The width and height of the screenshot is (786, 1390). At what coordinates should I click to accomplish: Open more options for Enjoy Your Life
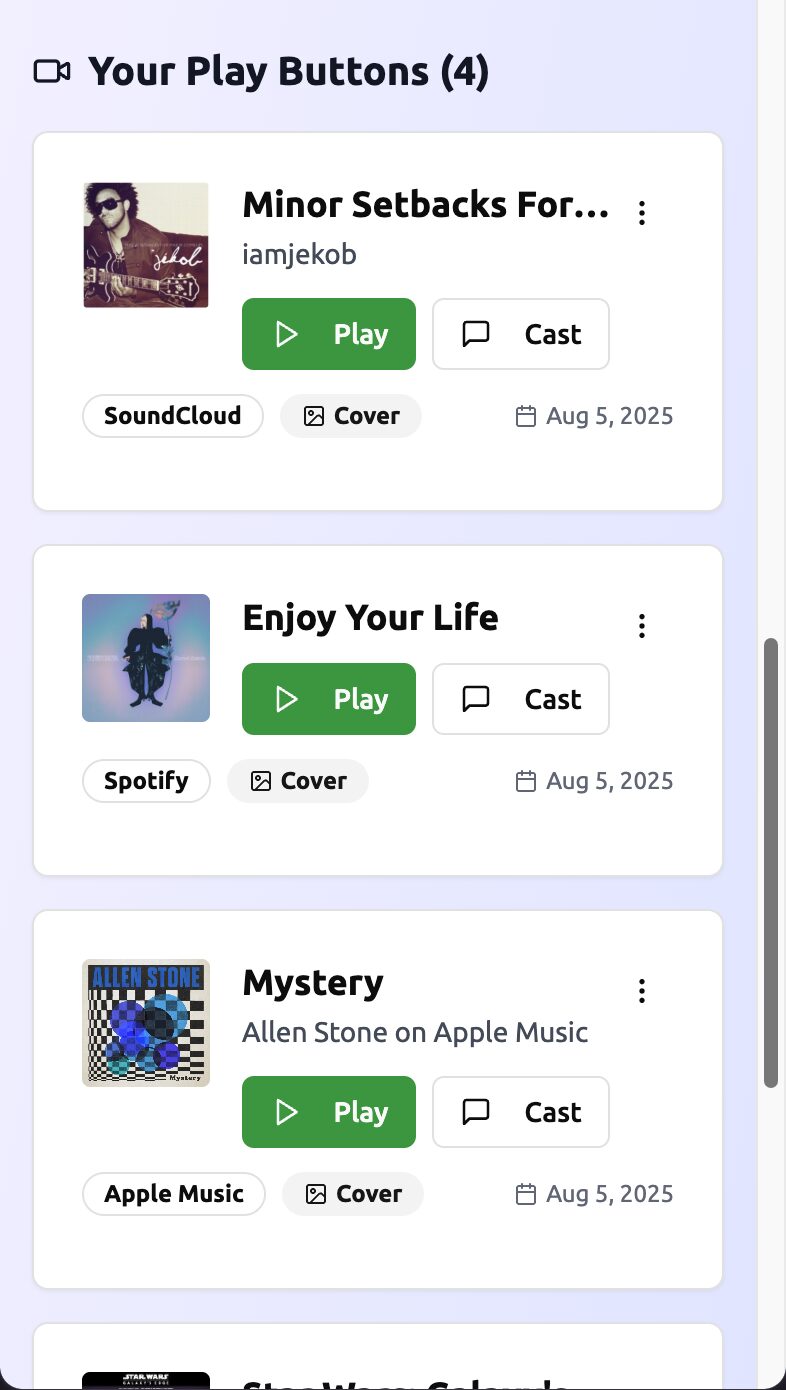[x=642, y=626]
